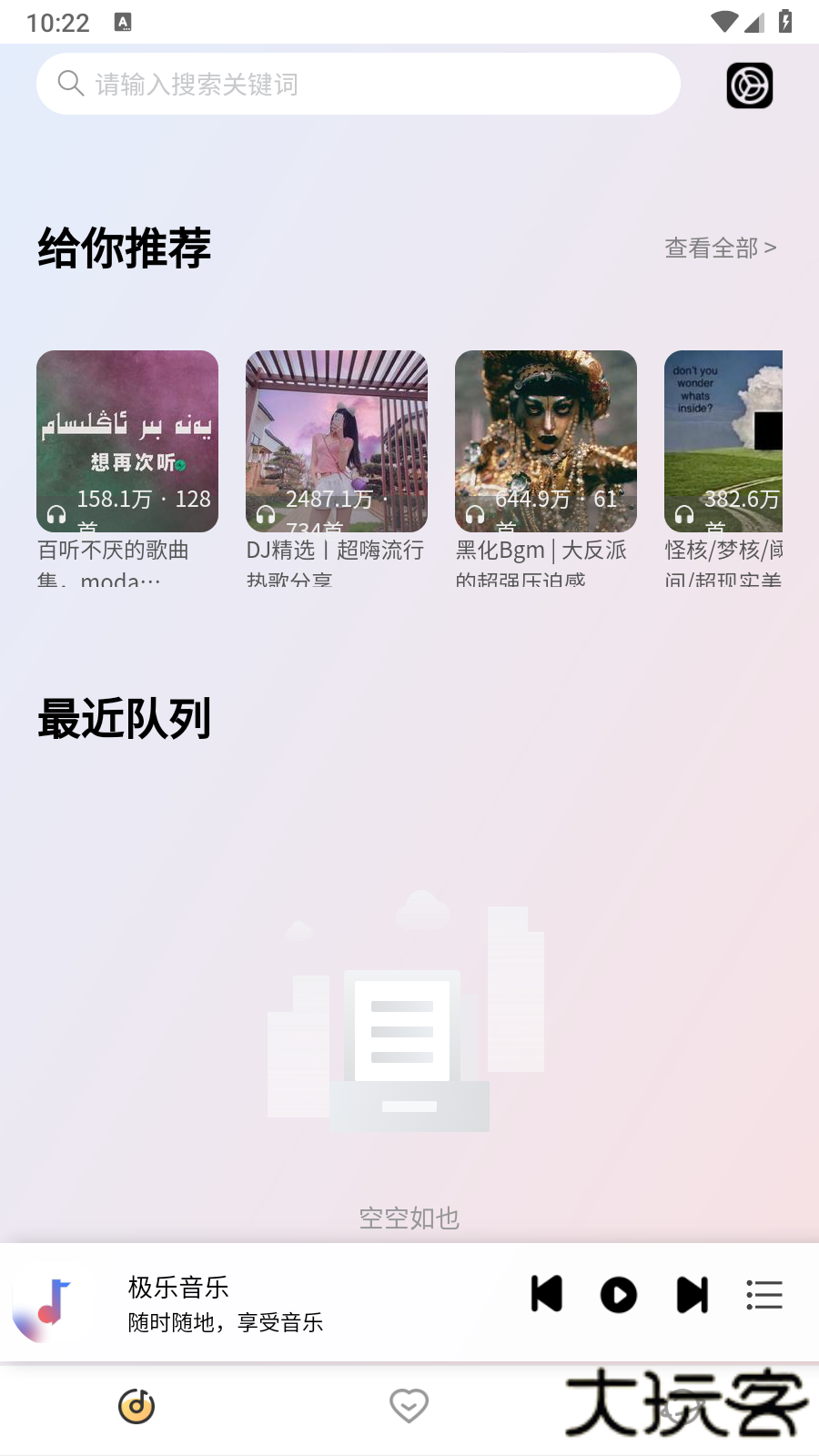This screenshot has width=819, height=1456.
Task: Tap the search magnifier icon
Action: [x=70, y=84]
